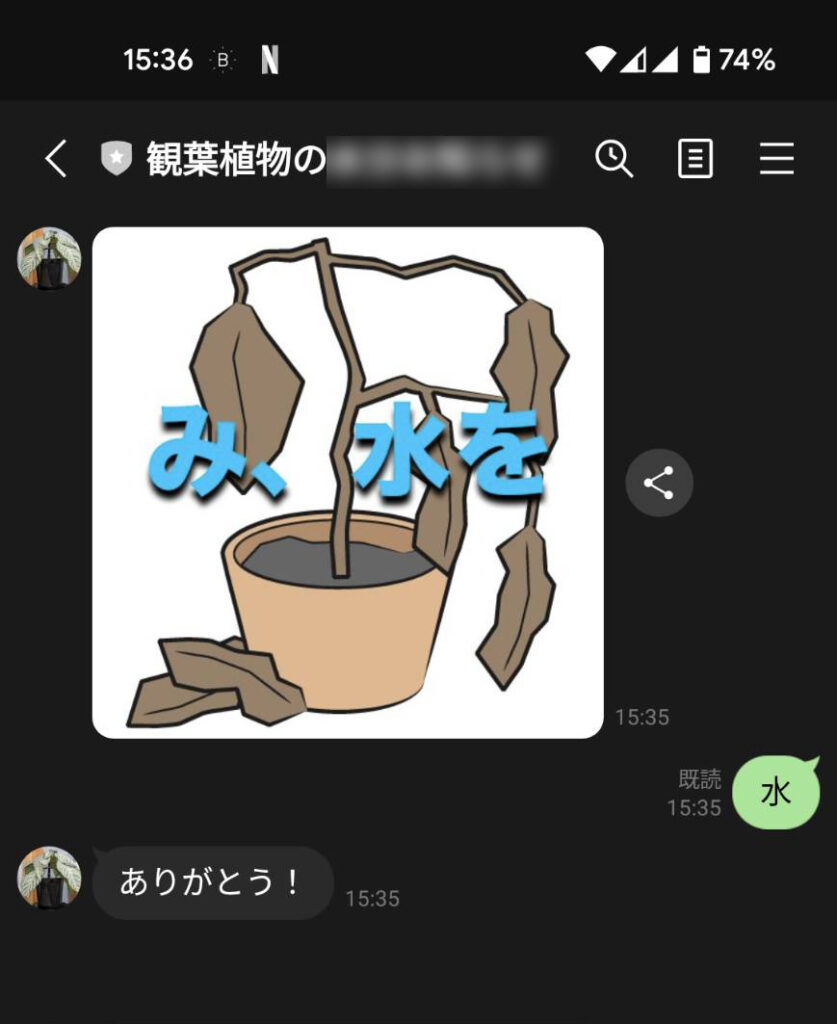
Task: Open the hamburger chat menu
Action: pos(776,159)
